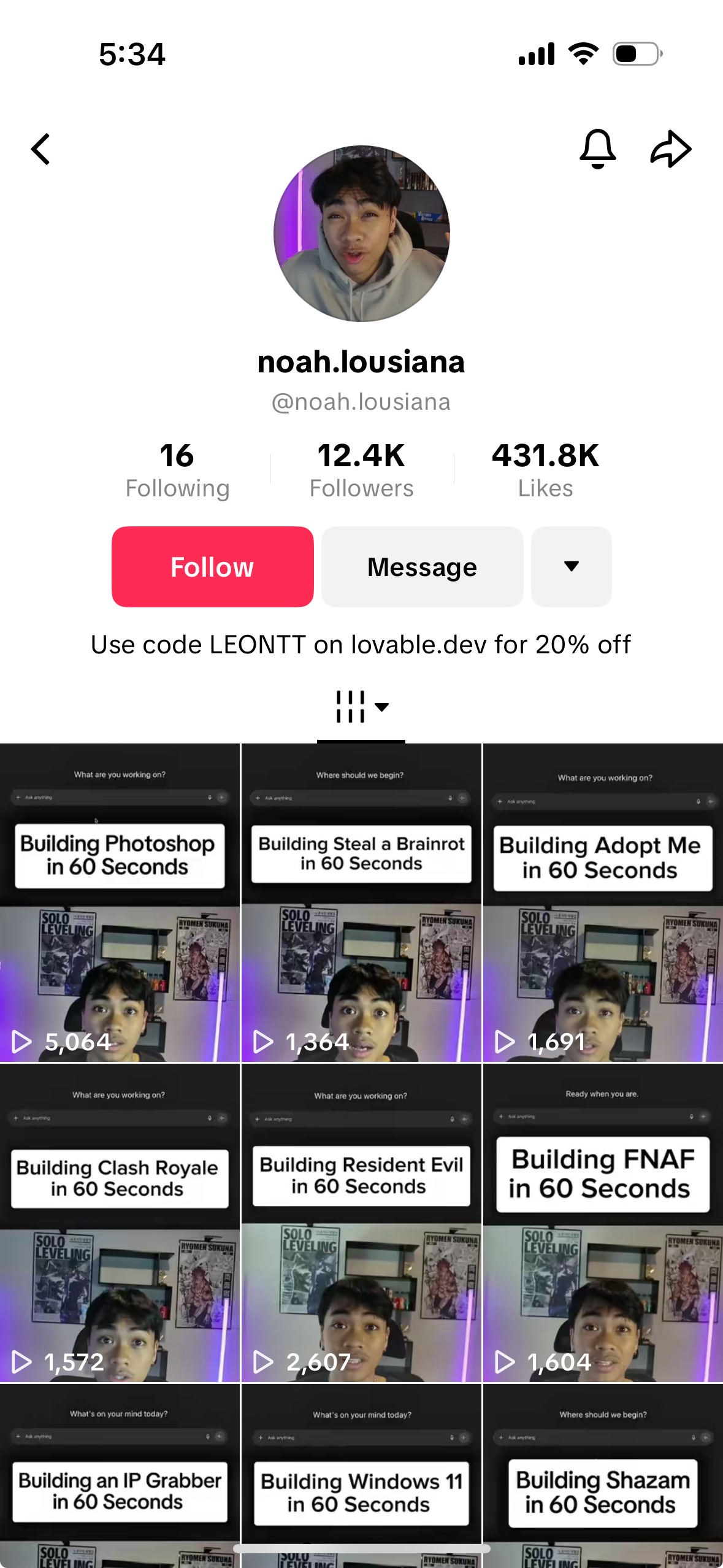Screen dimensions: 723x1568
Task: Go back using the arrow
Action: [41, 149]
